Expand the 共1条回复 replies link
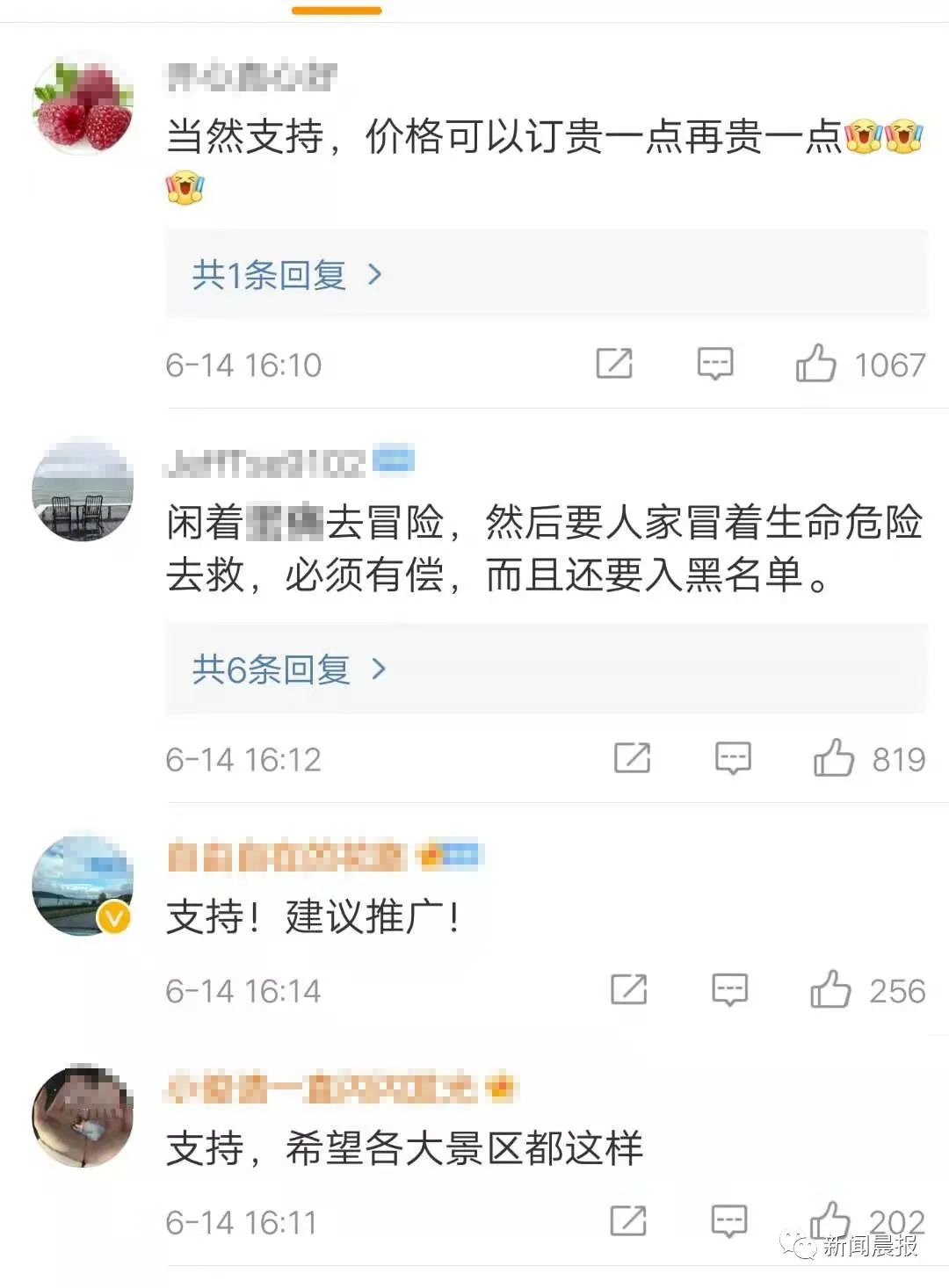The width and height of the screenshot is (949, 1288). [x=286, y=275]
